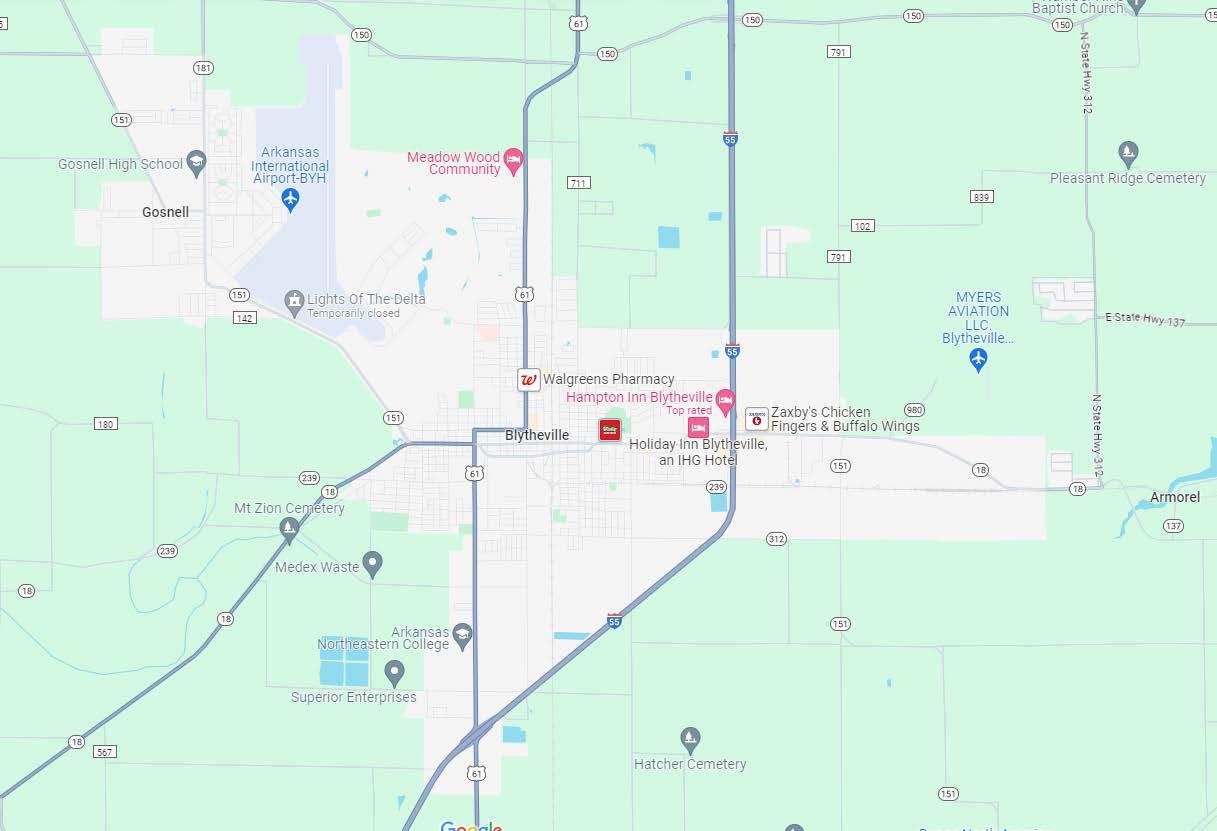Open the Superior Enterprises pin
1217x831 pixels.
pos(395,673)
